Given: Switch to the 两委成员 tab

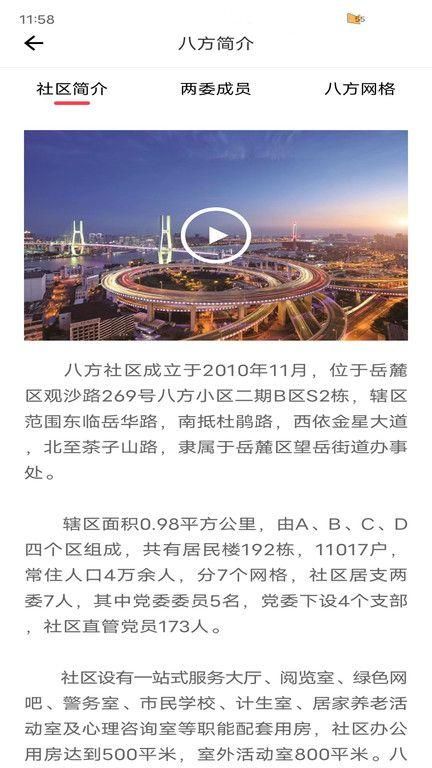Looking at the screenshot, I should pos(216,89).
